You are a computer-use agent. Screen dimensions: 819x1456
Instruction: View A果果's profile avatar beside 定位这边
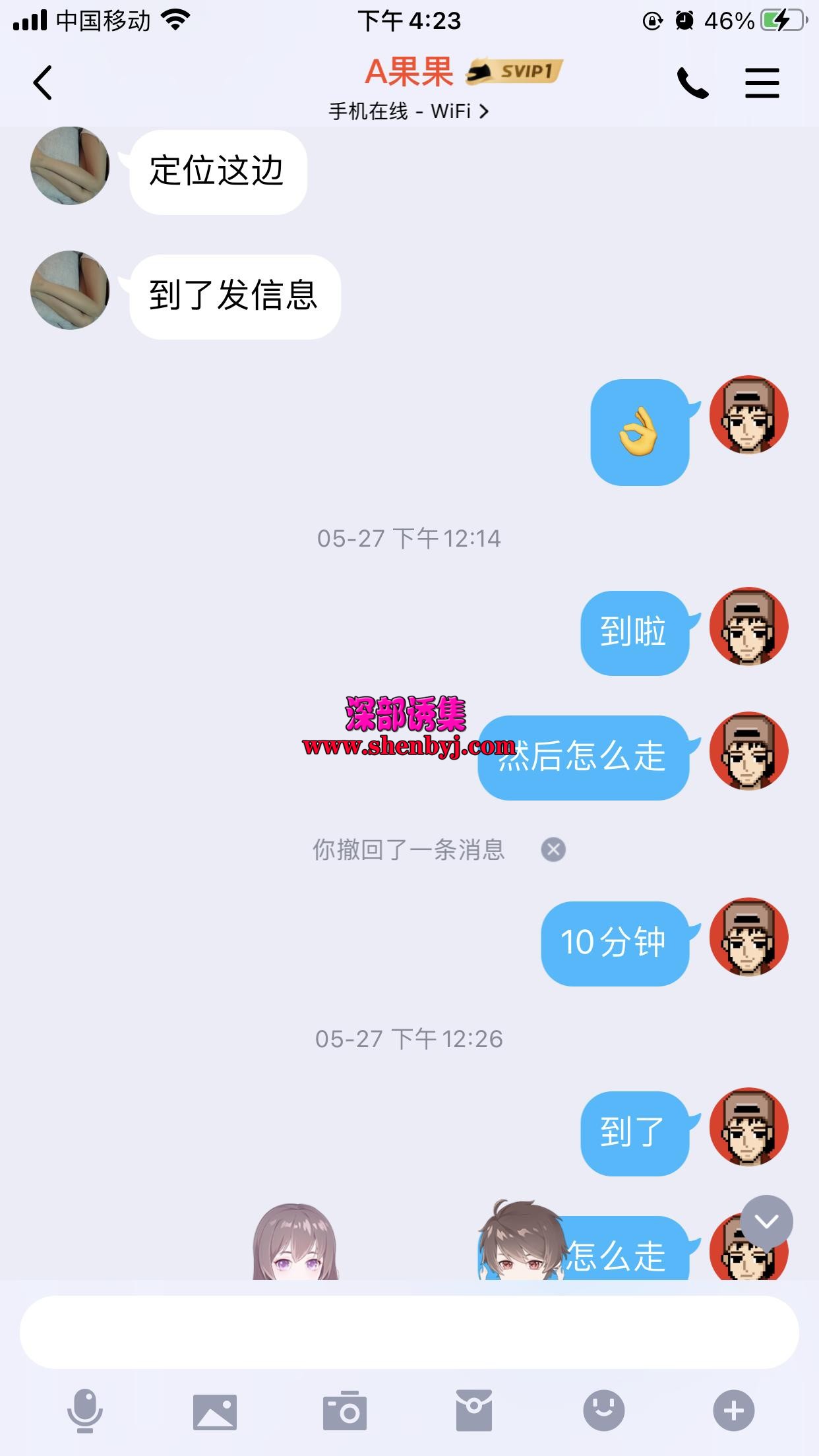pos(70,166)
